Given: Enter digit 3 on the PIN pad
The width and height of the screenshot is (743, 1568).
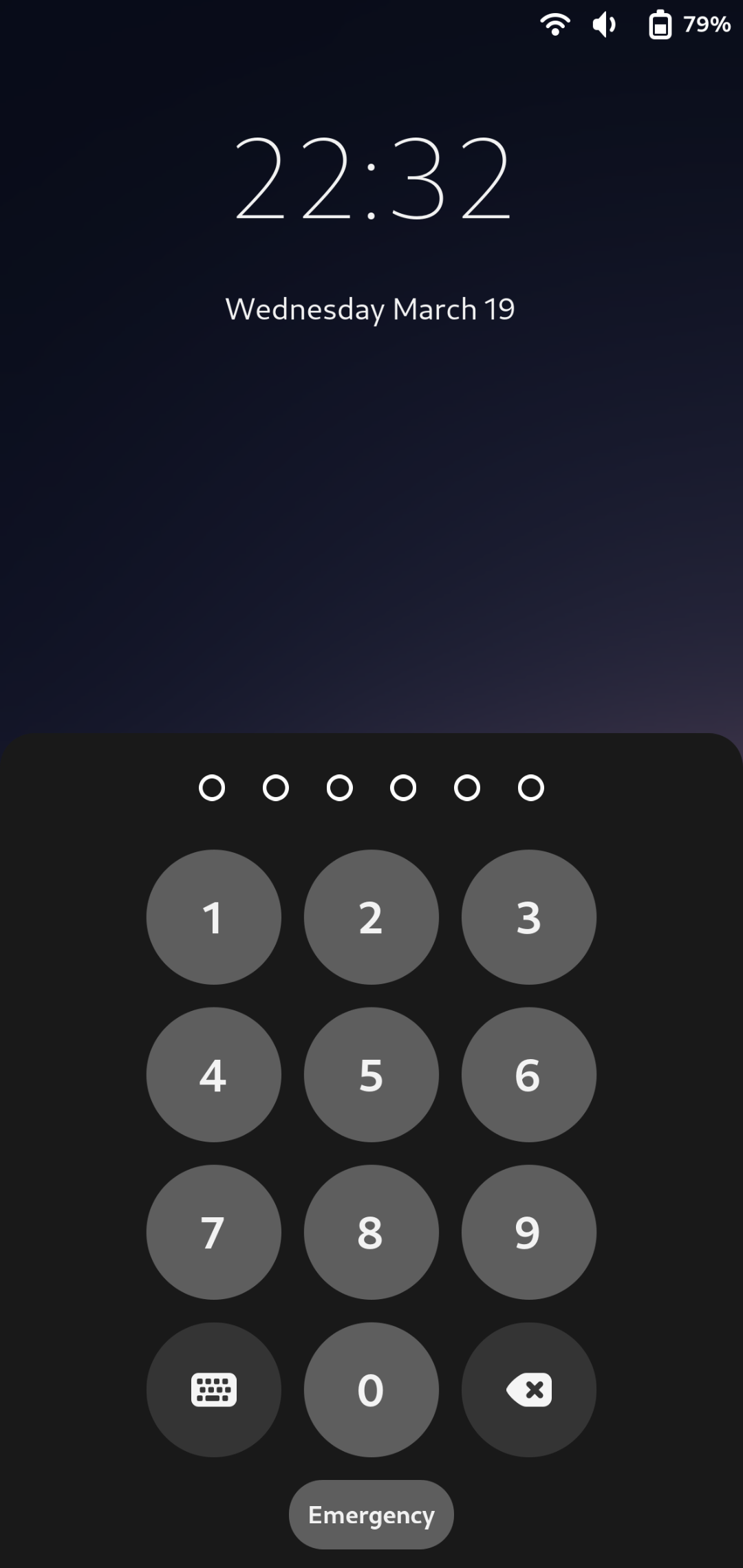Looking at the screenshot, I should tap(528, 917).
